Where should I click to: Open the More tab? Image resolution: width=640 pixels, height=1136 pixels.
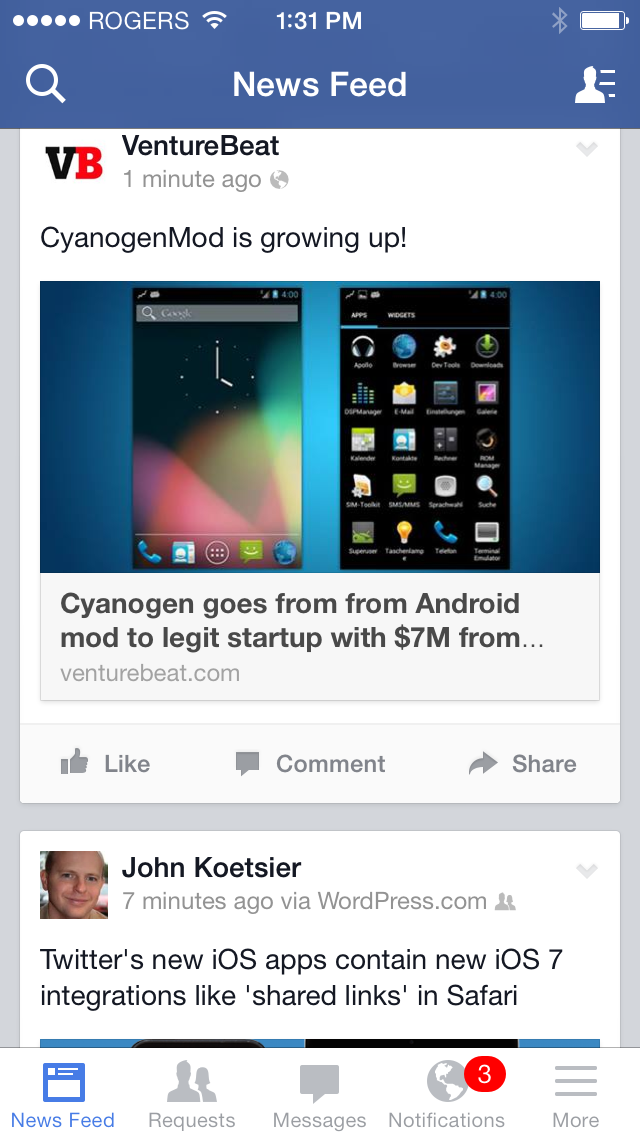[575, 1095]
